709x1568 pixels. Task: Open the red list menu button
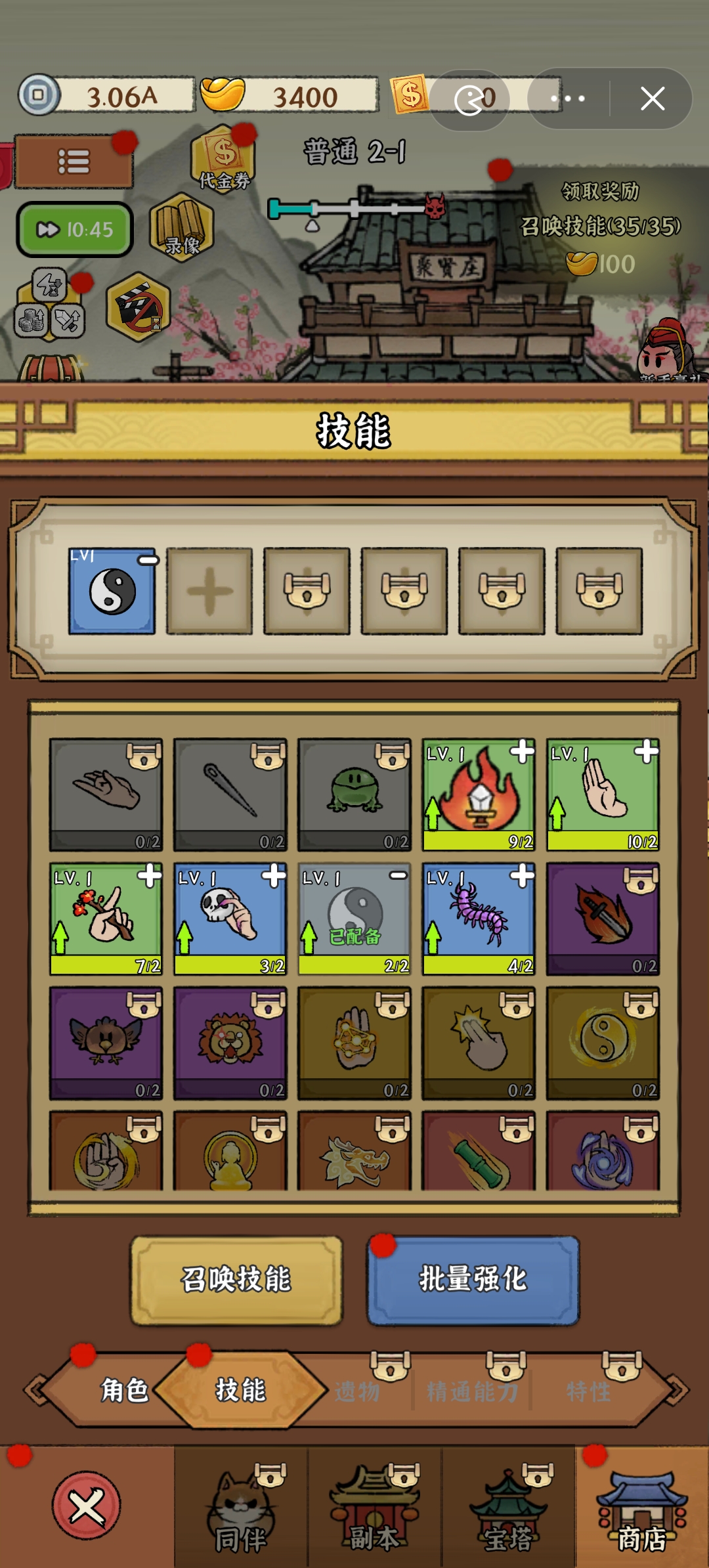(x=74, y=162)
